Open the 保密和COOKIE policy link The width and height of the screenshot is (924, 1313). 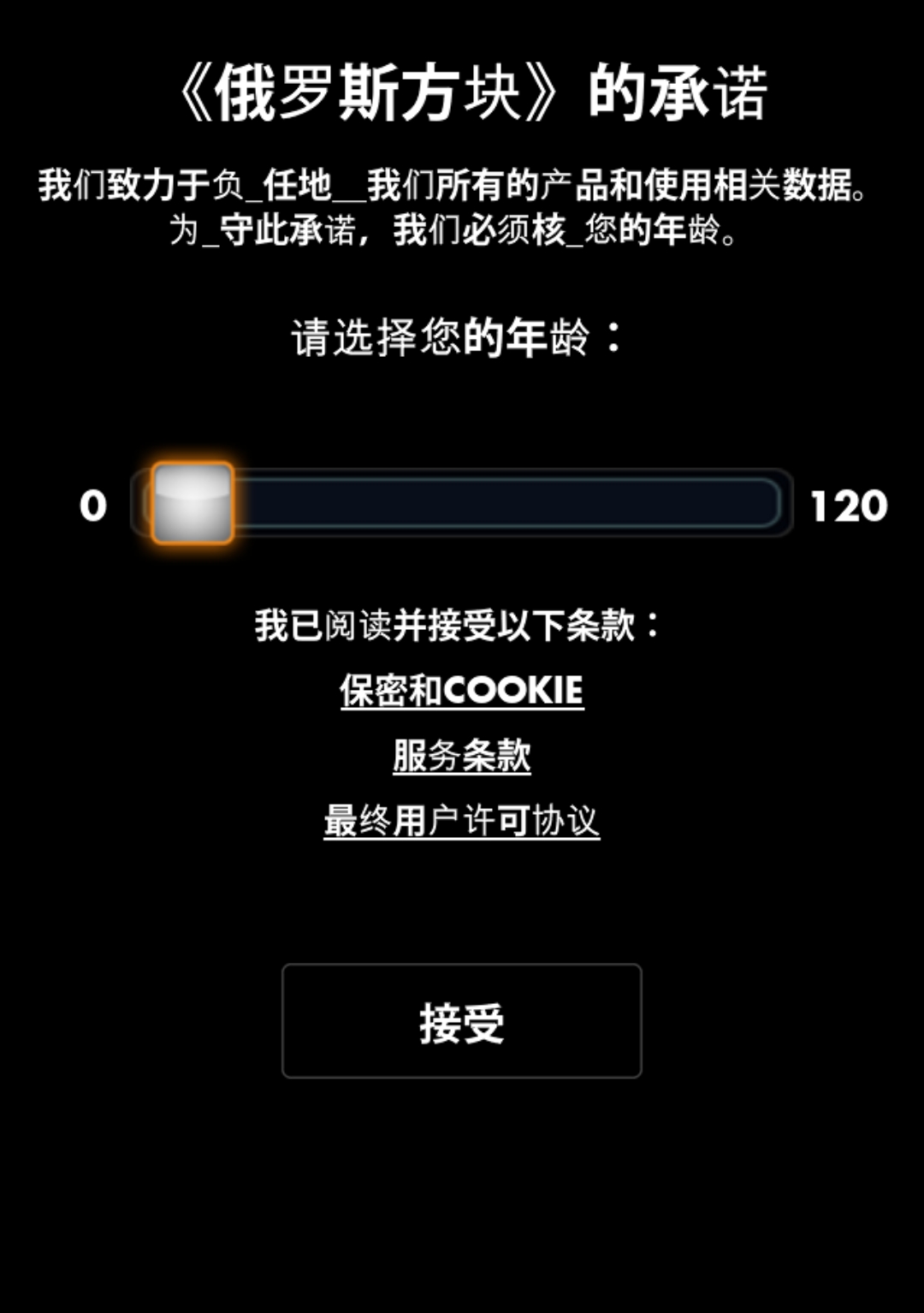point(462,691)
